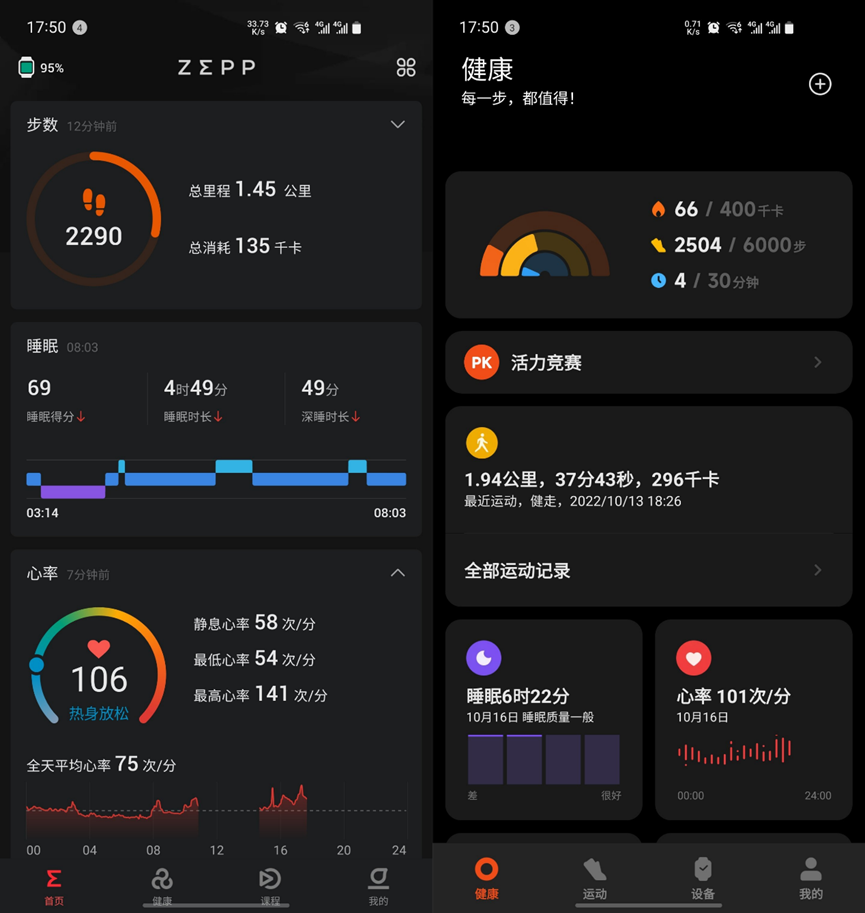Switch to the 运动 tab
Image resolution: width=865 pixels, height=913 pixels.
tap(595, 877)
